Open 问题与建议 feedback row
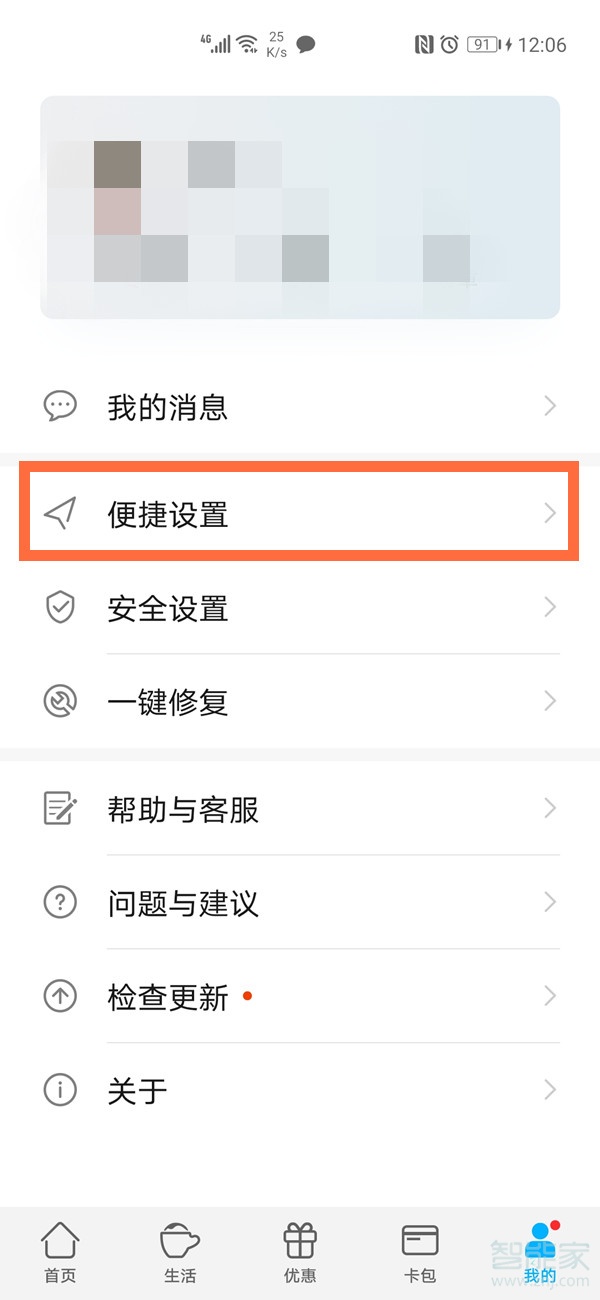This screenshot has height=1300, width=600. tap(300, 903)
